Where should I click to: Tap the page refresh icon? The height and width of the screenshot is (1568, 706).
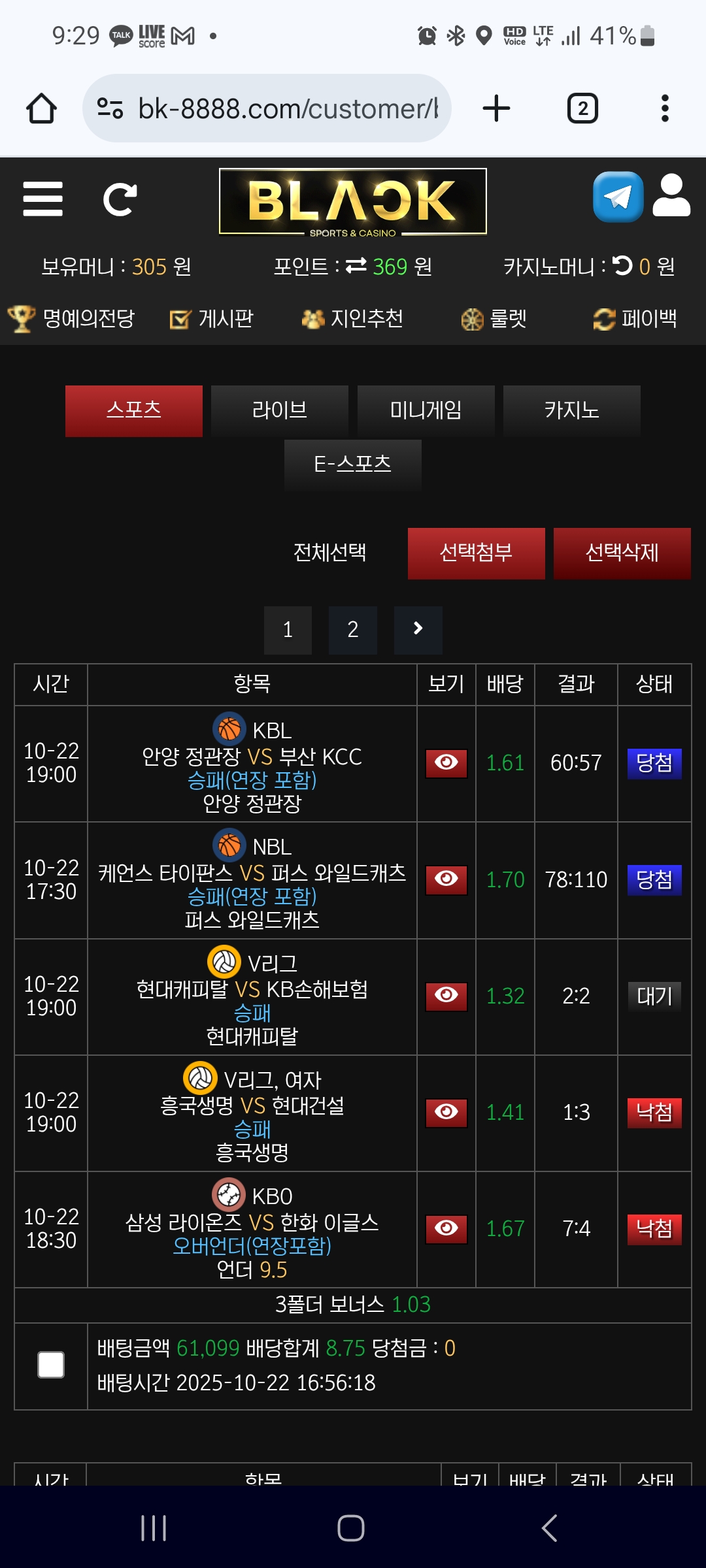click(120, 199)
